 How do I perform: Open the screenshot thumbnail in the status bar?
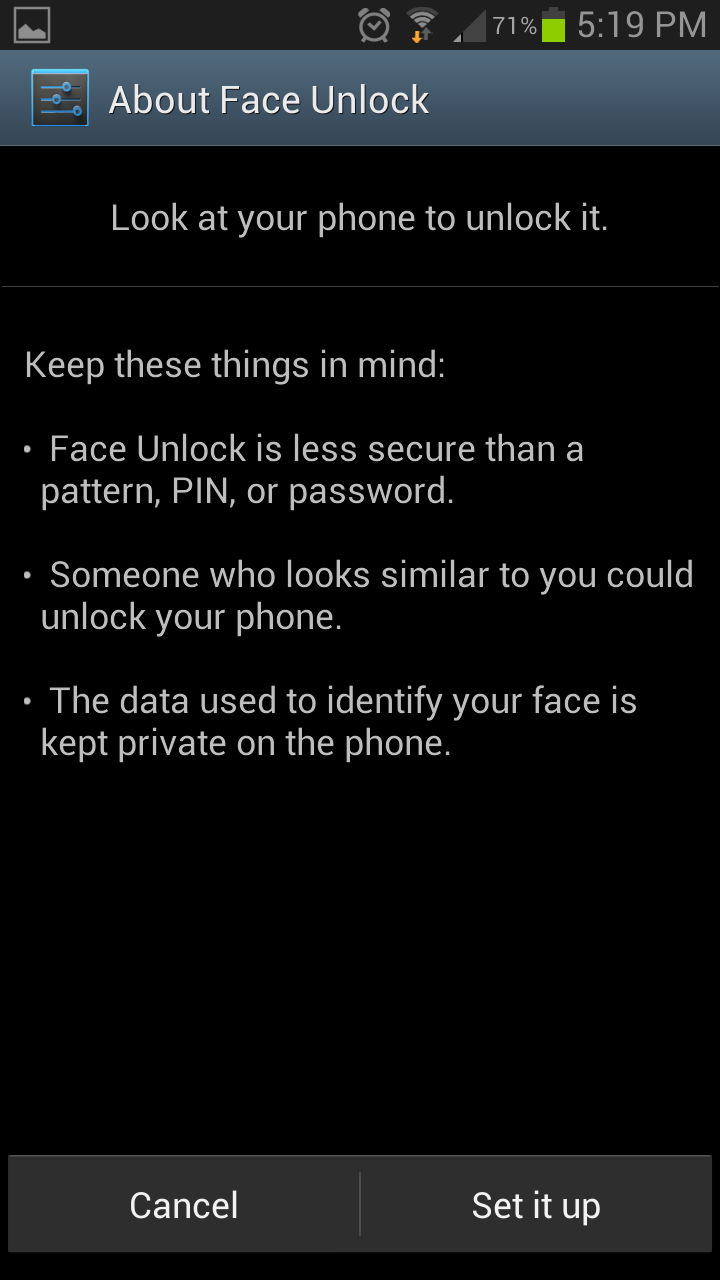[32, 24]
